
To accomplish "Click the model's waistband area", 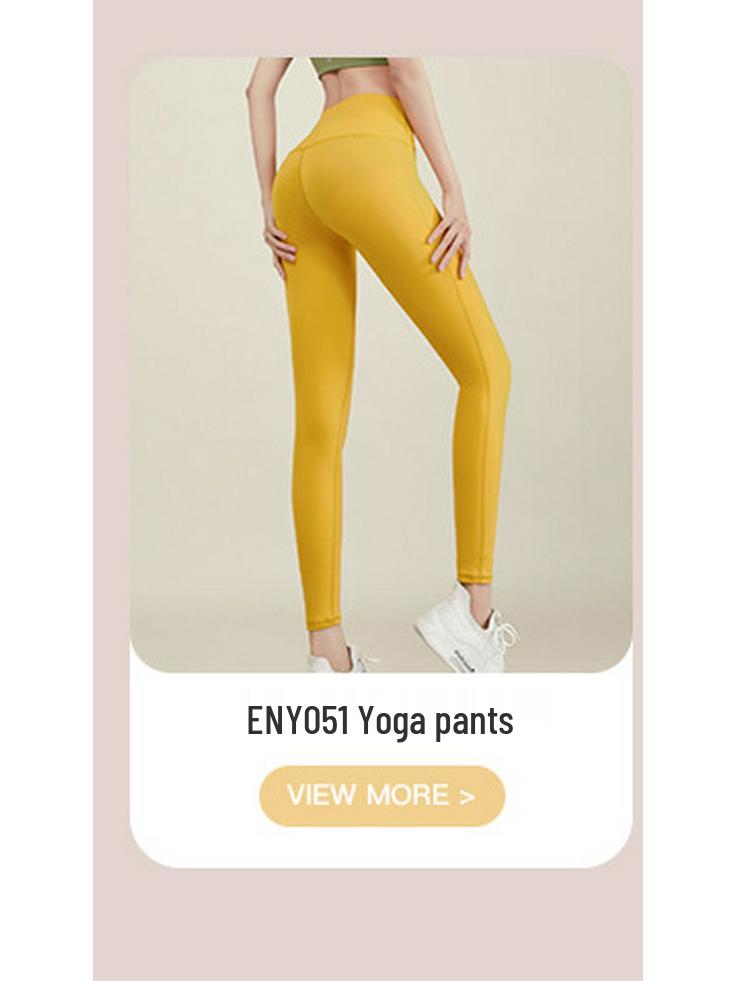I will [360, 125].
